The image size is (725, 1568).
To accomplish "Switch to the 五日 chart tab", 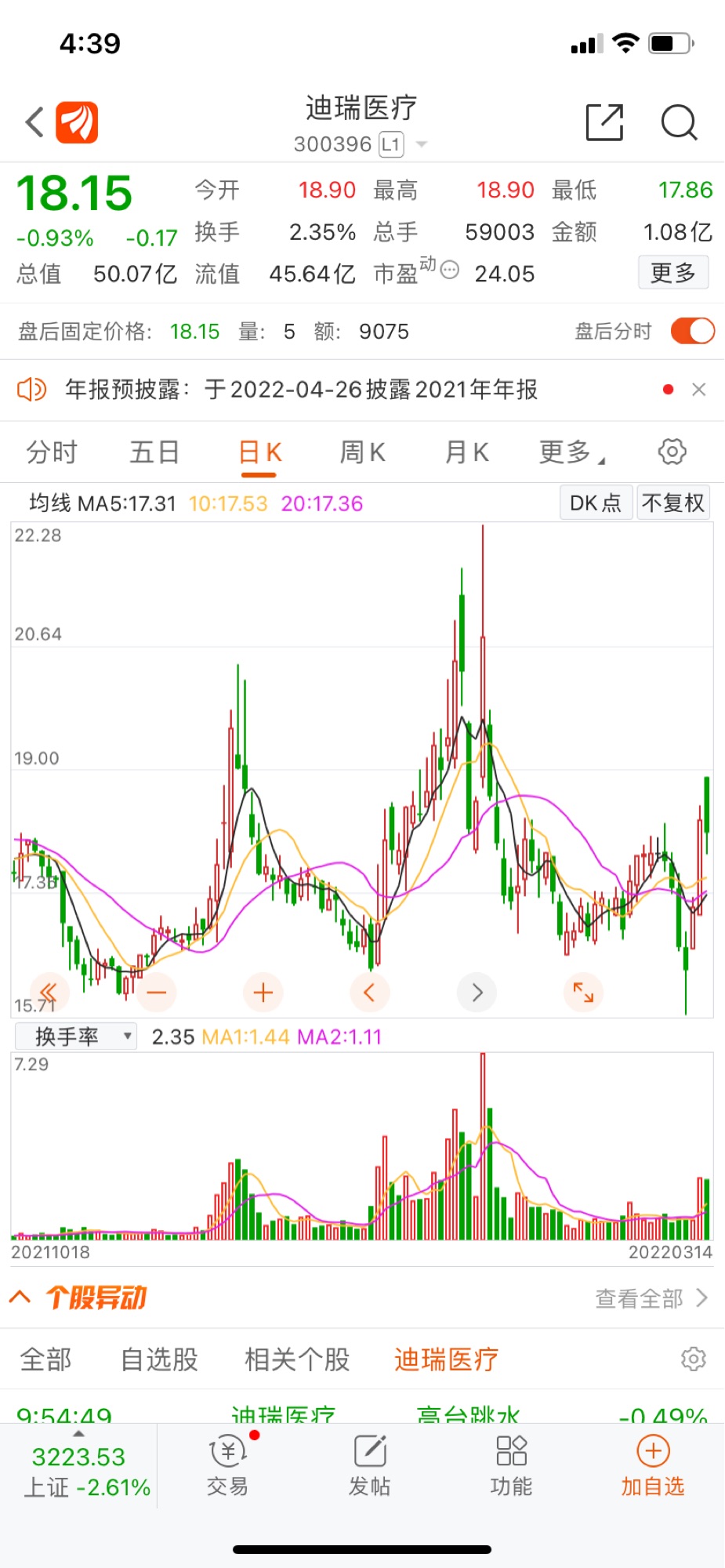I will click(154, 452).
